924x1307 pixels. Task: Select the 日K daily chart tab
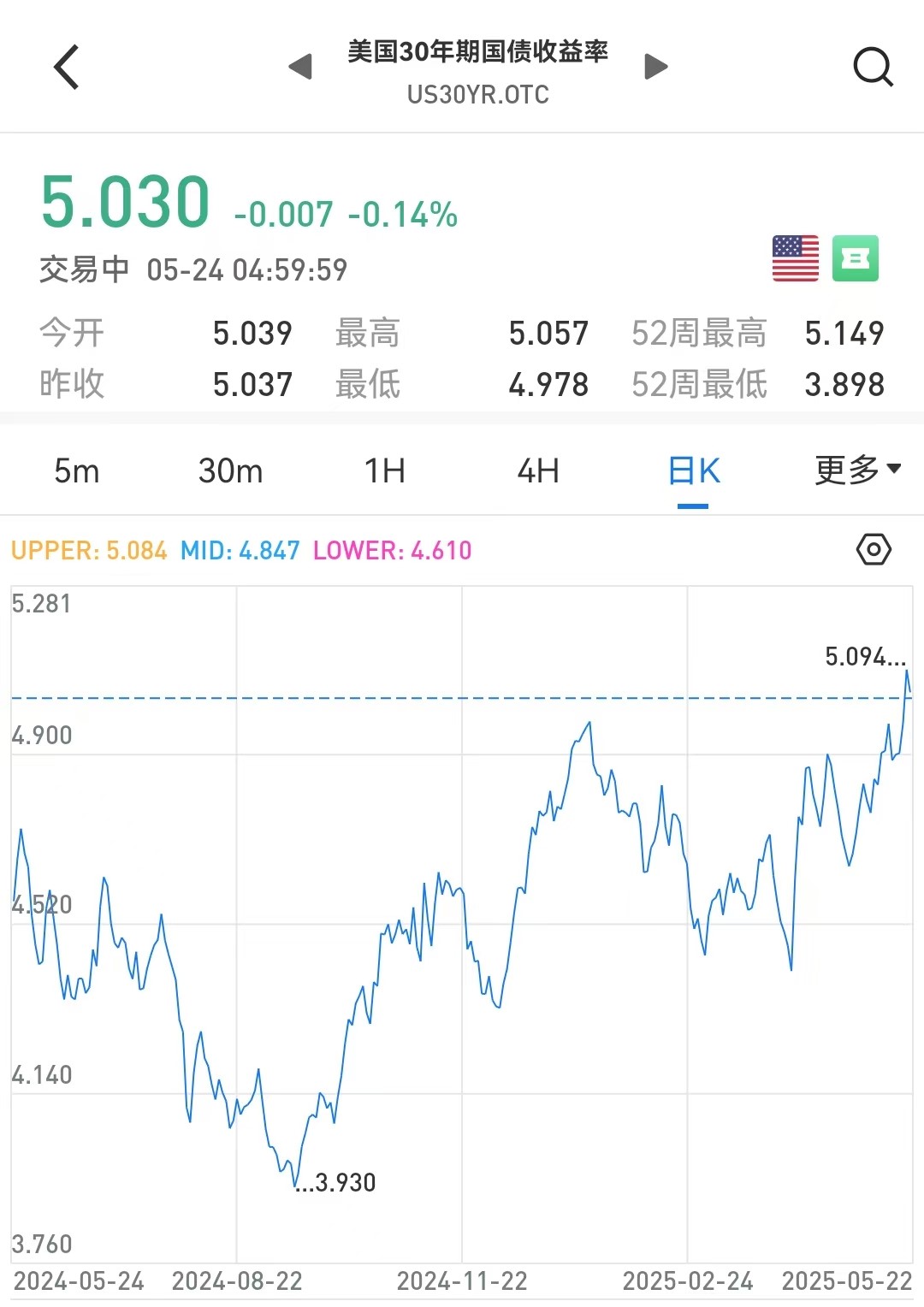tap(693, 471)
